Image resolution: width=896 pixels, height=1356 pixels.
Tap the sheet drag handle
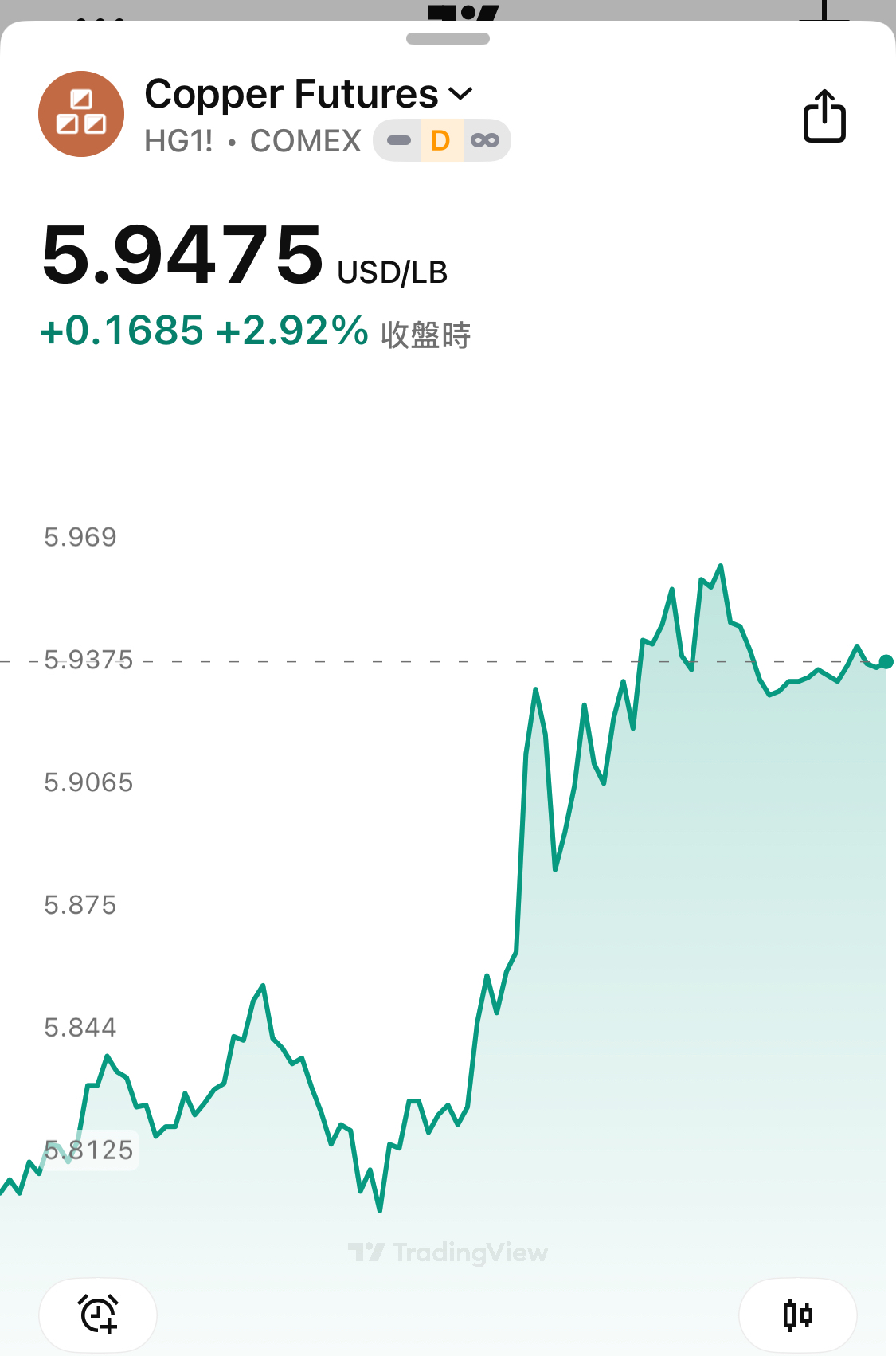click(448, 38)
